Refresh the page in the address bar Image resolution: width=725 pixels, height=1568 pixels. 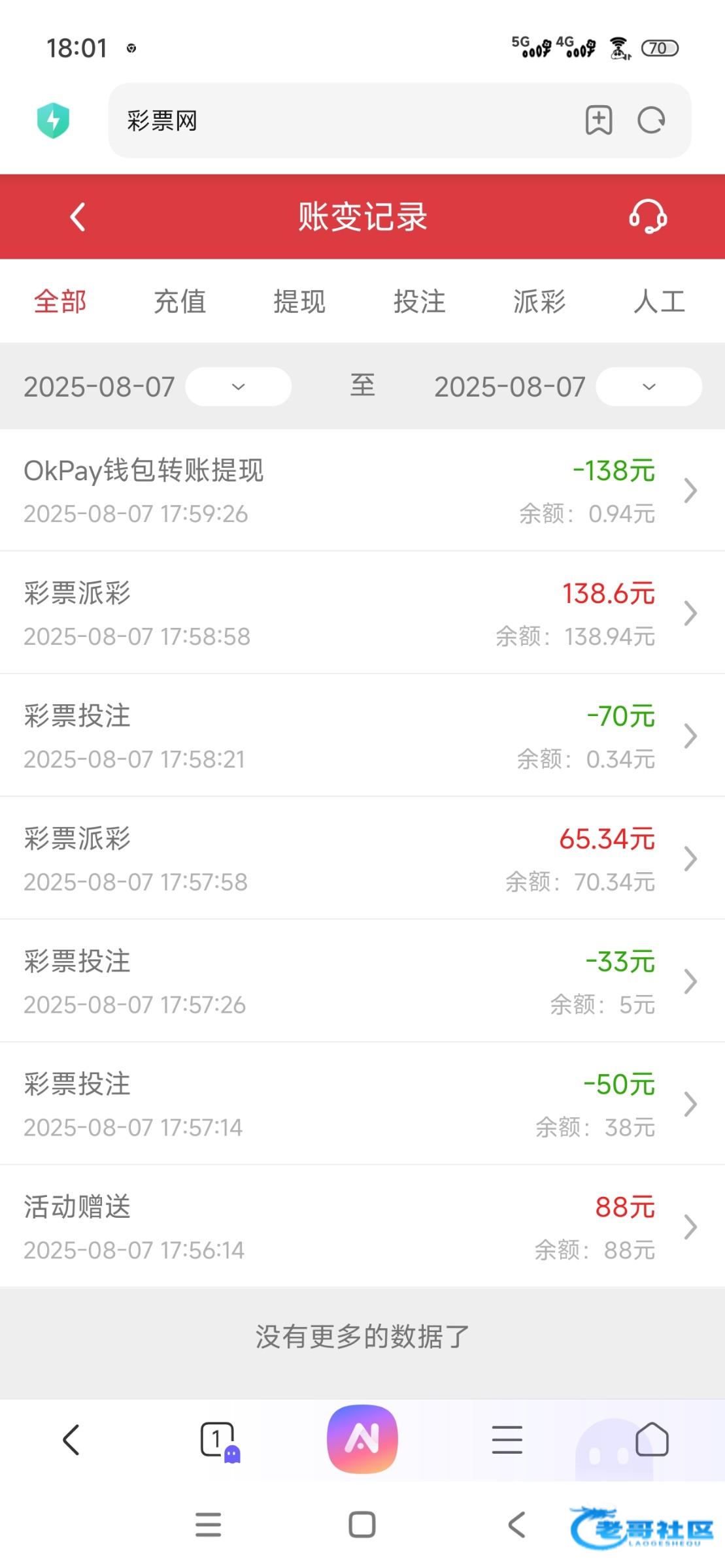coord(652,120)
